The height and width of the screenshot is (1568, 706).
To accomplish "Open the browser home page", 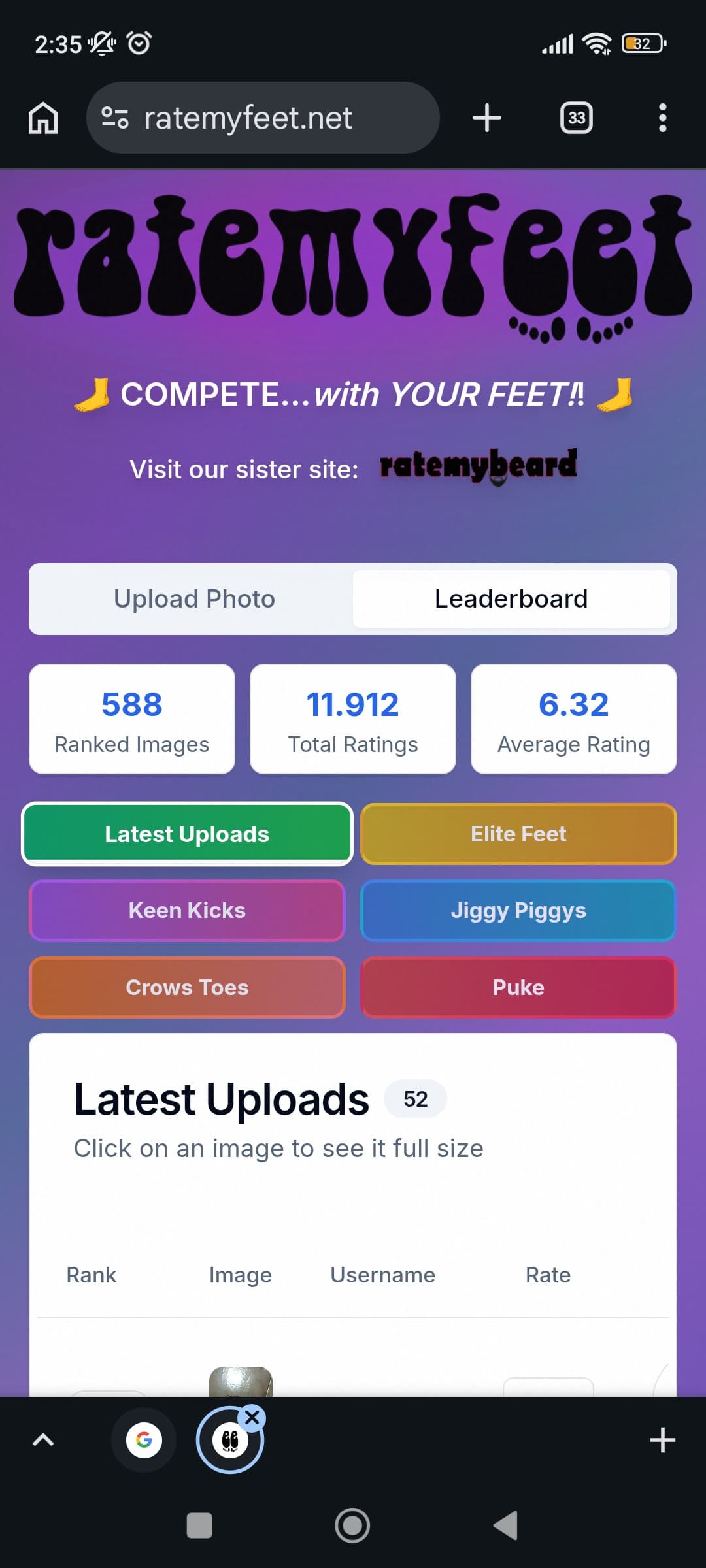I will pyautogui.click(x=43, y=118).
